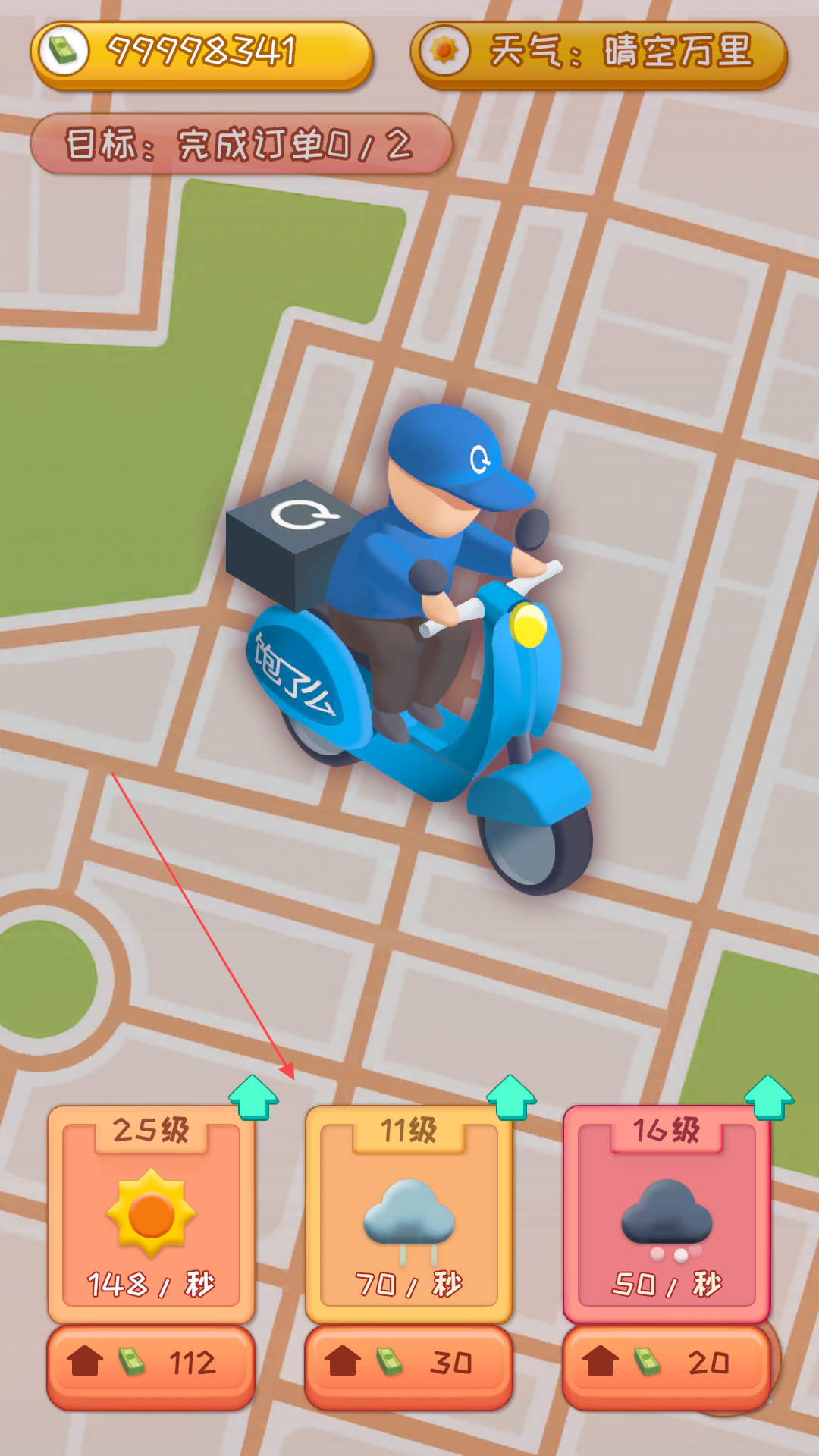
Task: Select the level 25 sunny weather card
Action: (x=151, y=1213)
